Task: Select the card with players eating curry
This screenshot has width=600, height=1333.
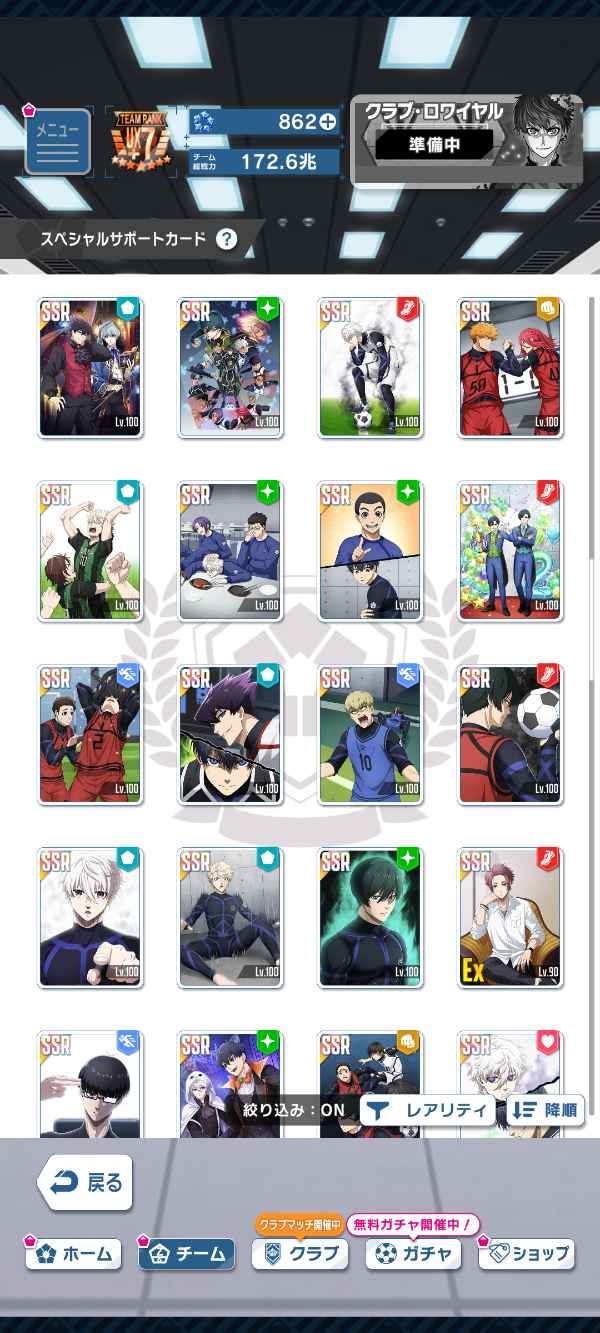Action: [x=230, y=551]
